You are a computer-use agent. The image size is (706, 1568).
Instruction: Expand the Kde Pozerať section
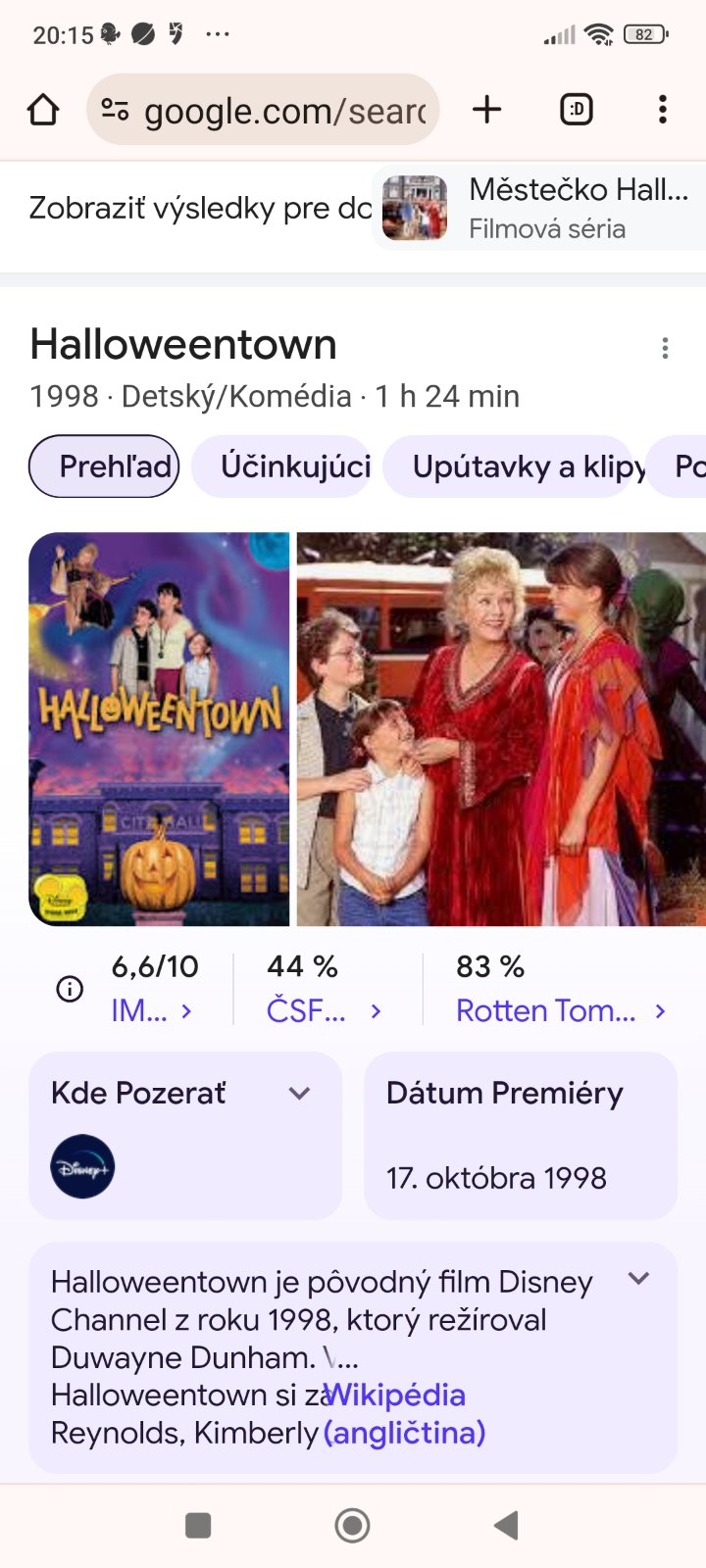coord(299,1094)
